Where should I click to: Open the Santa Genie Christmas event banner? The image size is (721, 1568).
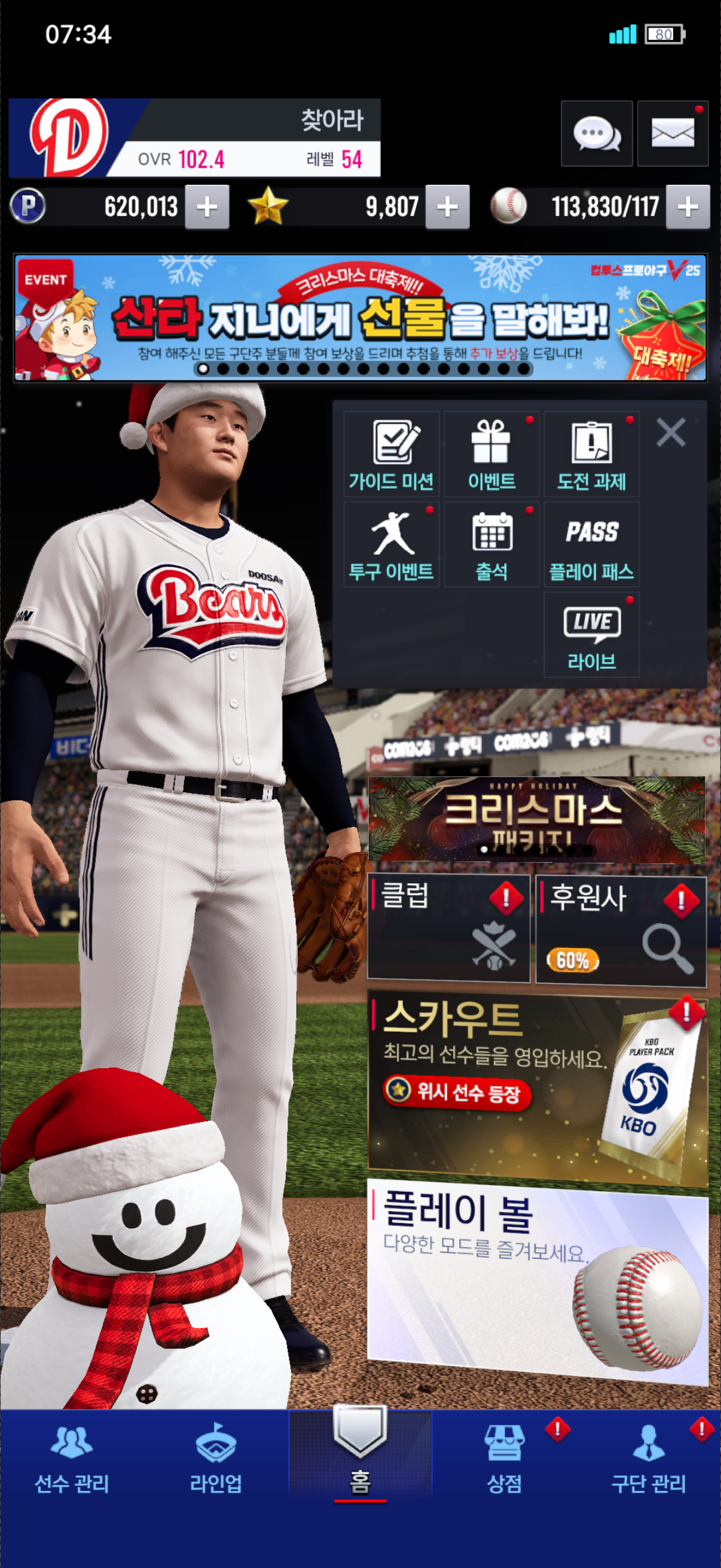point(360,318)
